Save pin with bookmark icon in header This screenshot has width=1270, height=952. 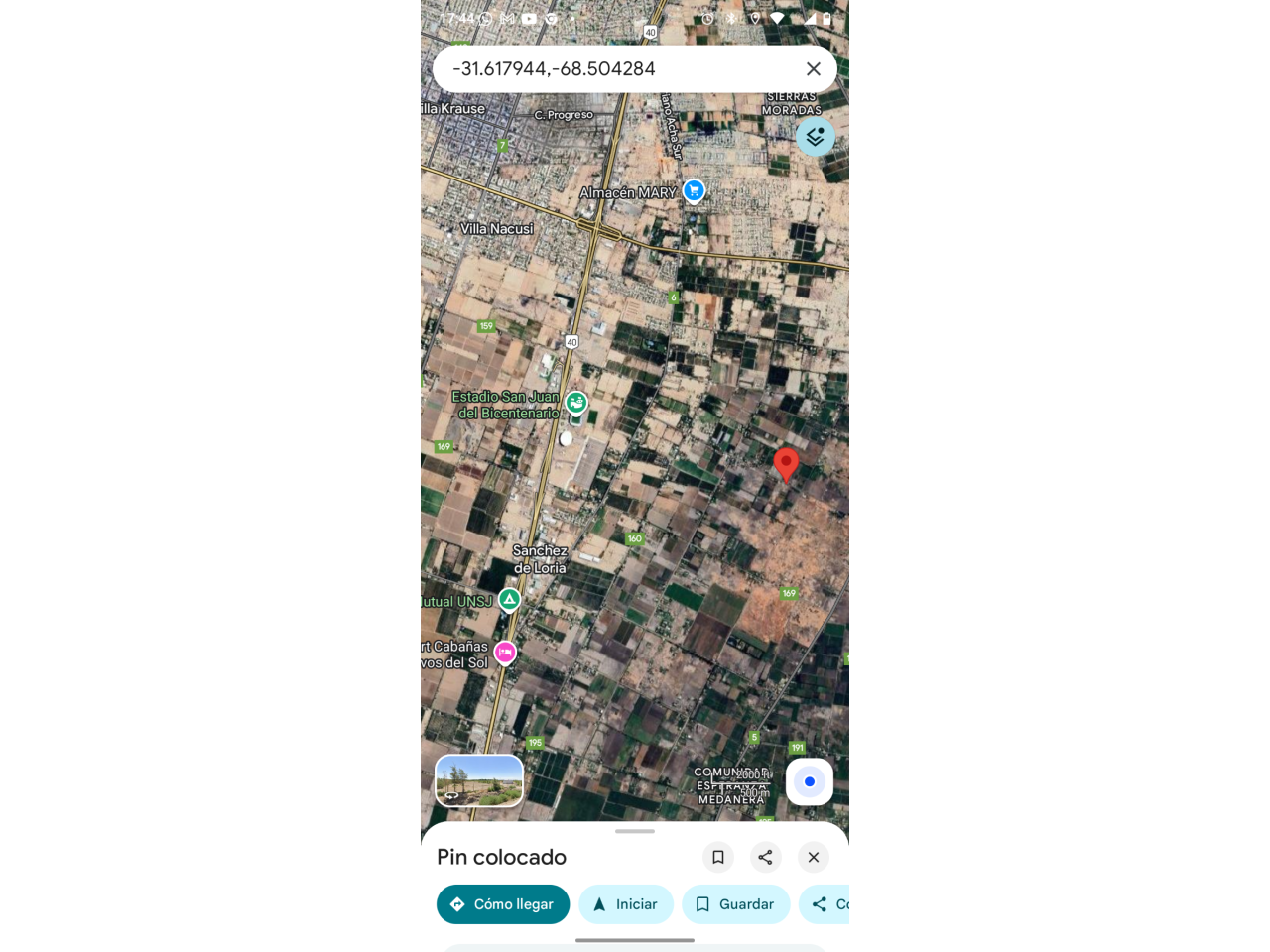pyautogui.click(x=718, y=857)
